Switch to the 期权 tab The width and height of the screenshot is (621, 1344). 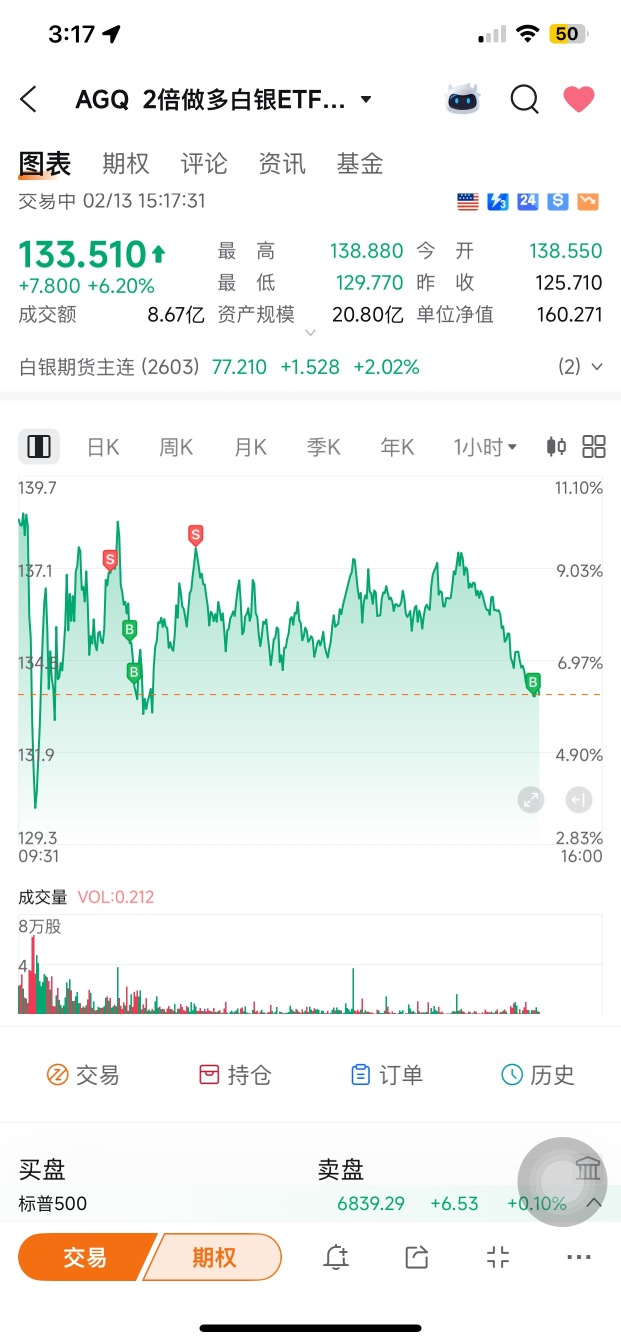coord(126,163)
